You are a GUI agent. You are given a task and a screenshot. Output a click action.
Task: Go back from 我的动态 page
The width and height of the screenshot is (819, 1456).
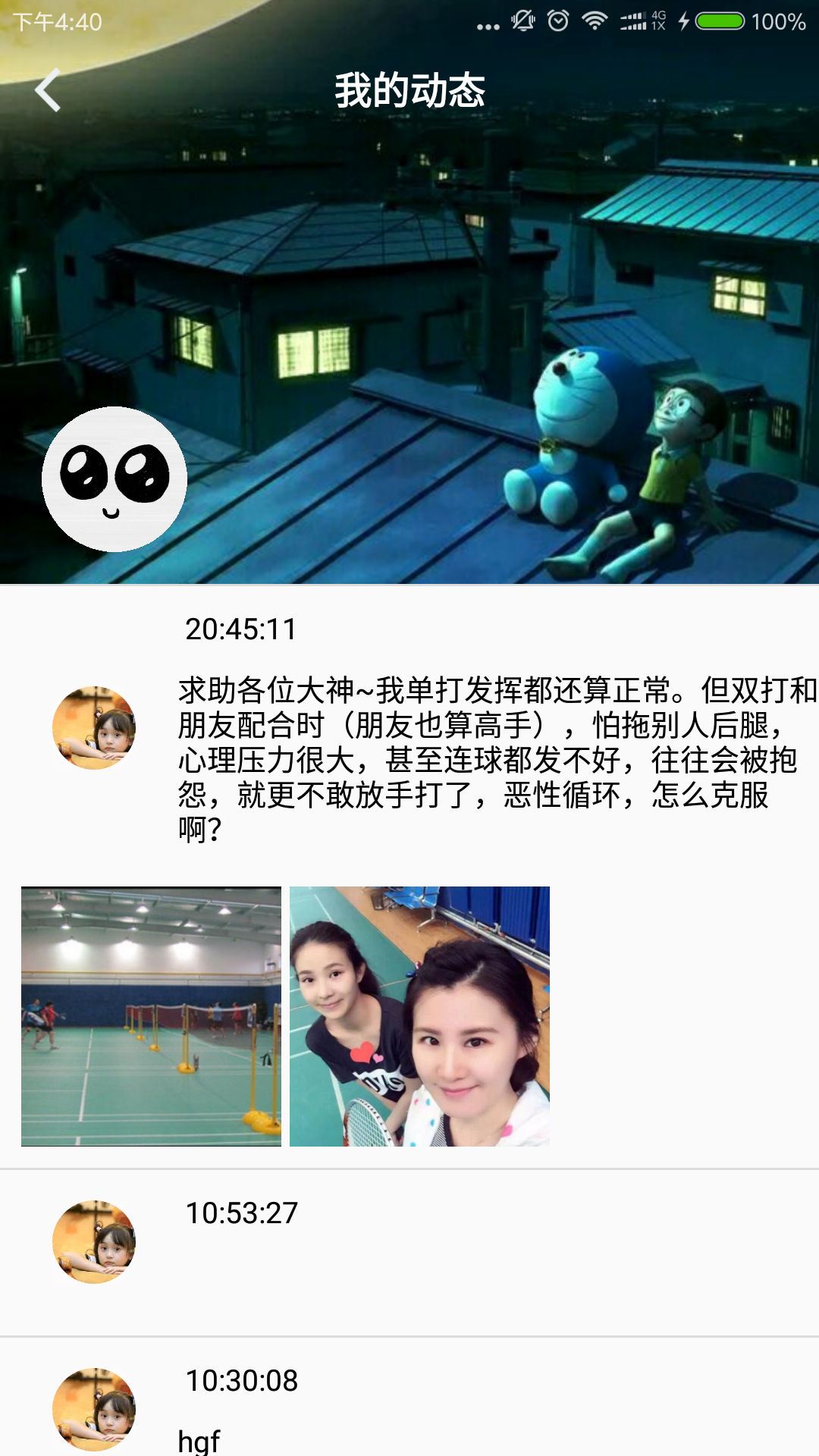pos(48,90)
